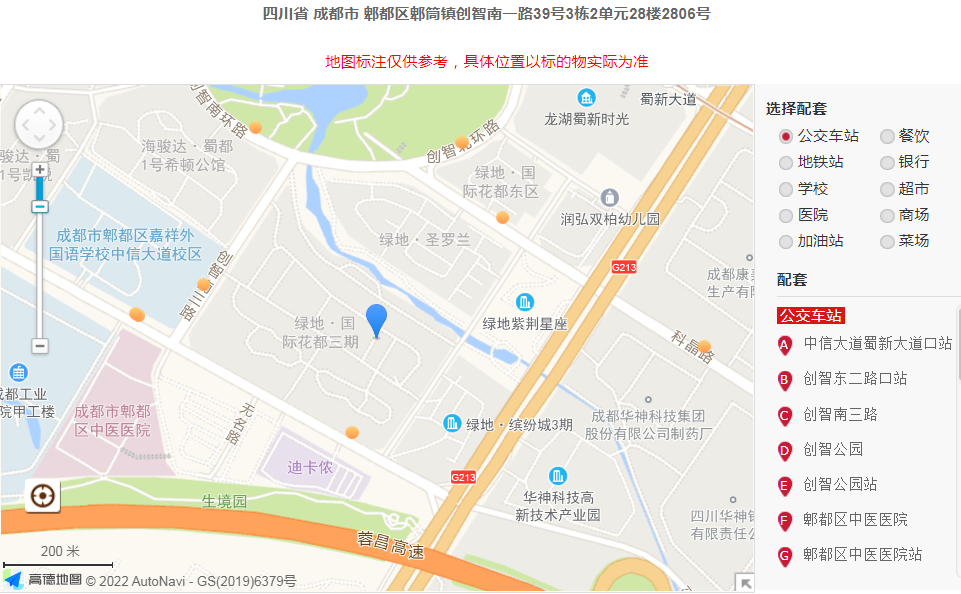Image resolution: width=961 pixels, height=594 pixels.
Task: Zoom out the map with minus button
Action: (40, 346)
